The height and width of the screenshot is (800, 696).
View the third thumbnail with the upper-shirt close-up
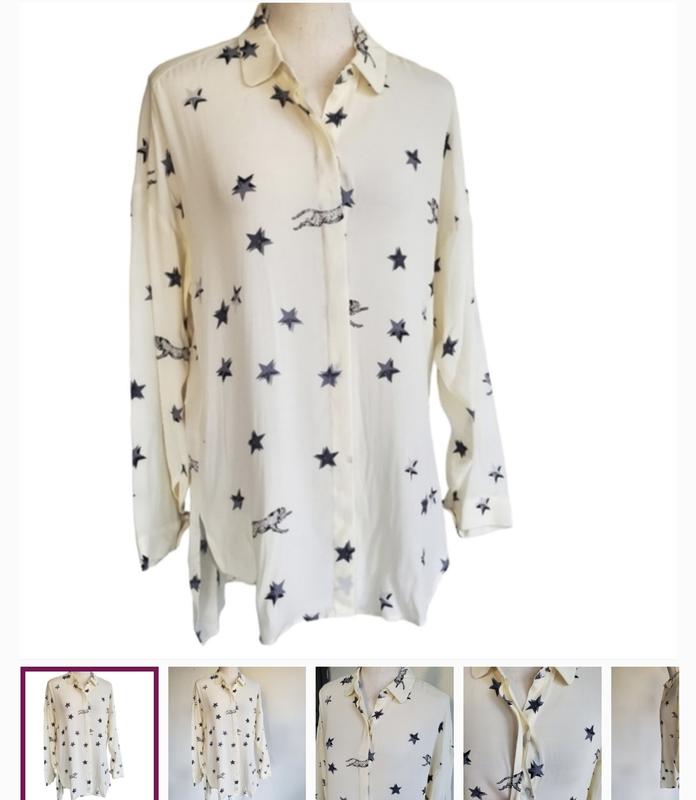[x=384, y=734]
